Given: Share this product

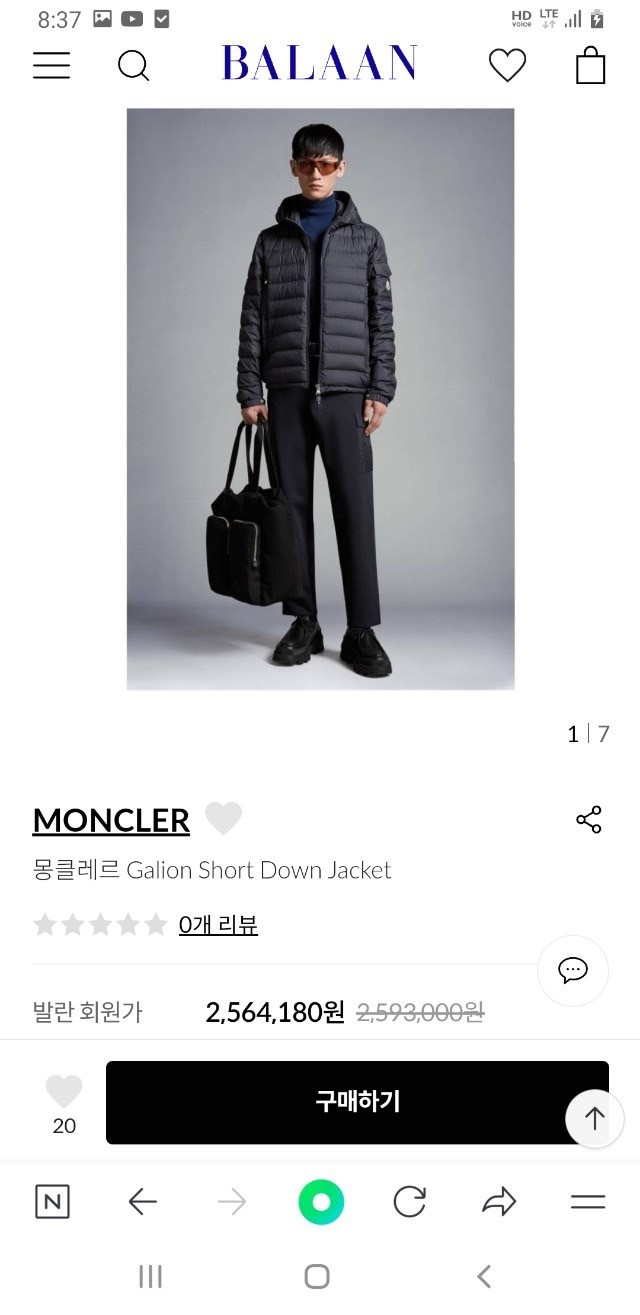Looking at the screenshot, I should [x=589, y=820].
